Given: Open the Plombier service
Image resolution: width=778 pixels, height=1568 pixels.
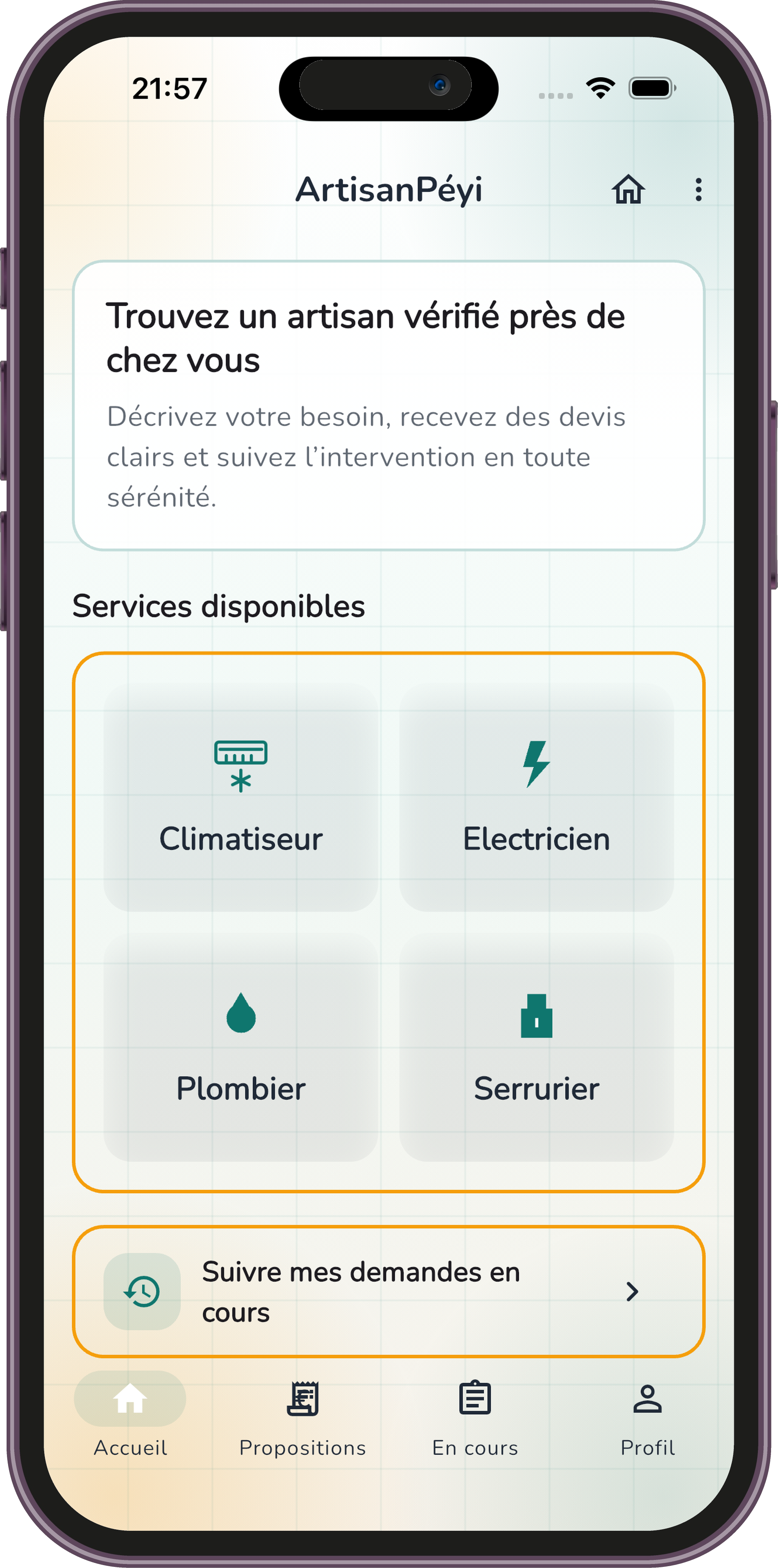Looking at the screenshot, I should [x=241, y=1047].
